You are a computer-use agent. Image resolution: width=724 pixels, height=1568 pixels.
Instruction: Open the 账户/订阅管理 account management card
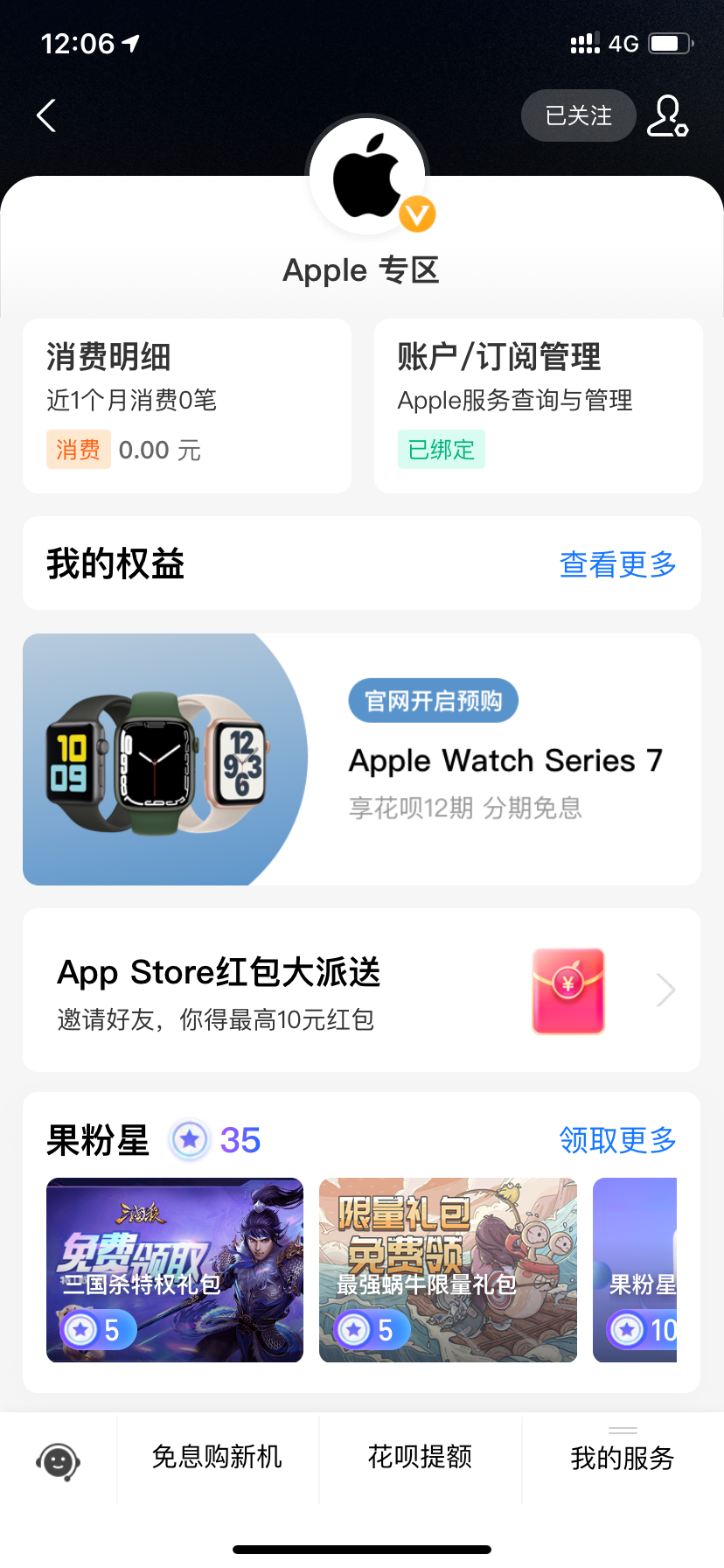pos(539,406)
